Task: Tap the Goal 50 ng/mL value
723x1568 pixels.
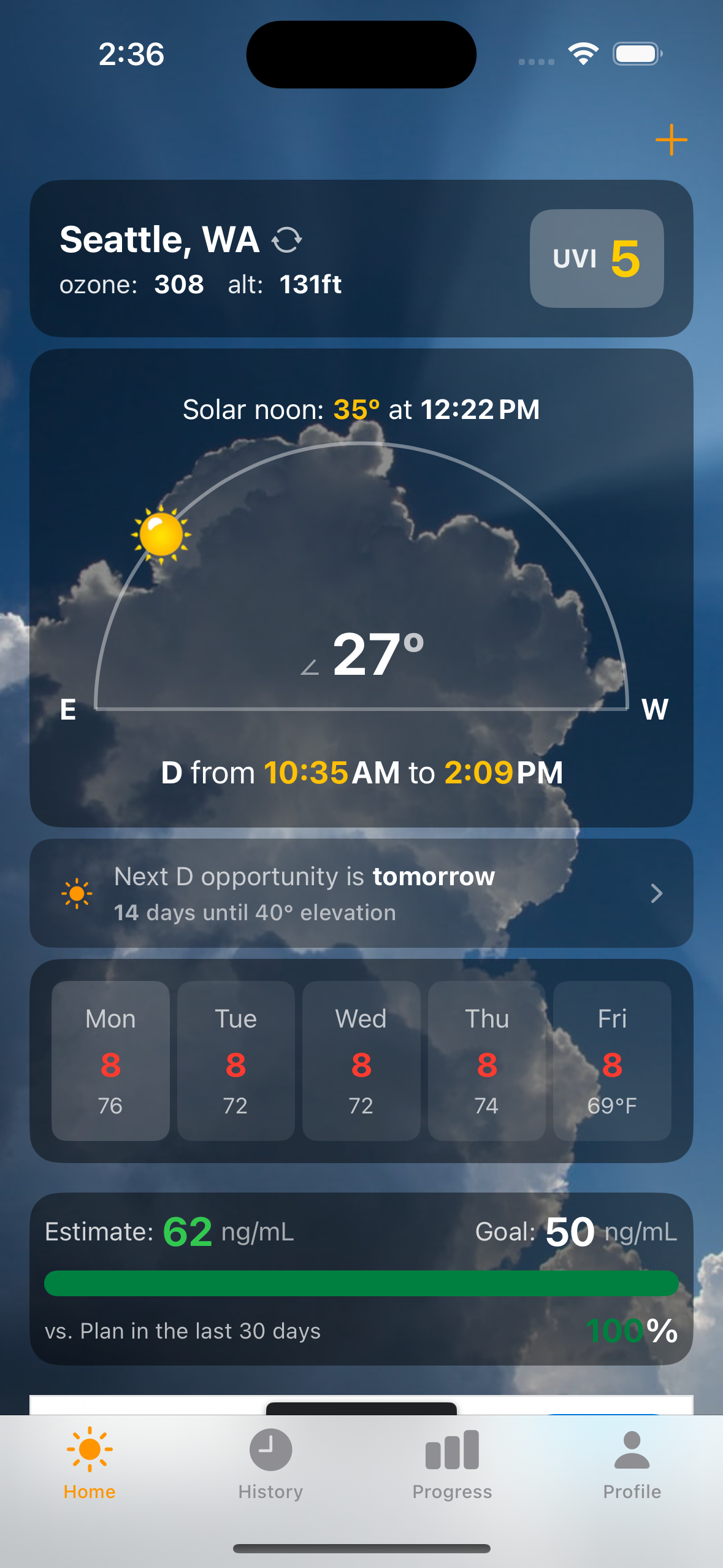Action: click(567, 1231)
